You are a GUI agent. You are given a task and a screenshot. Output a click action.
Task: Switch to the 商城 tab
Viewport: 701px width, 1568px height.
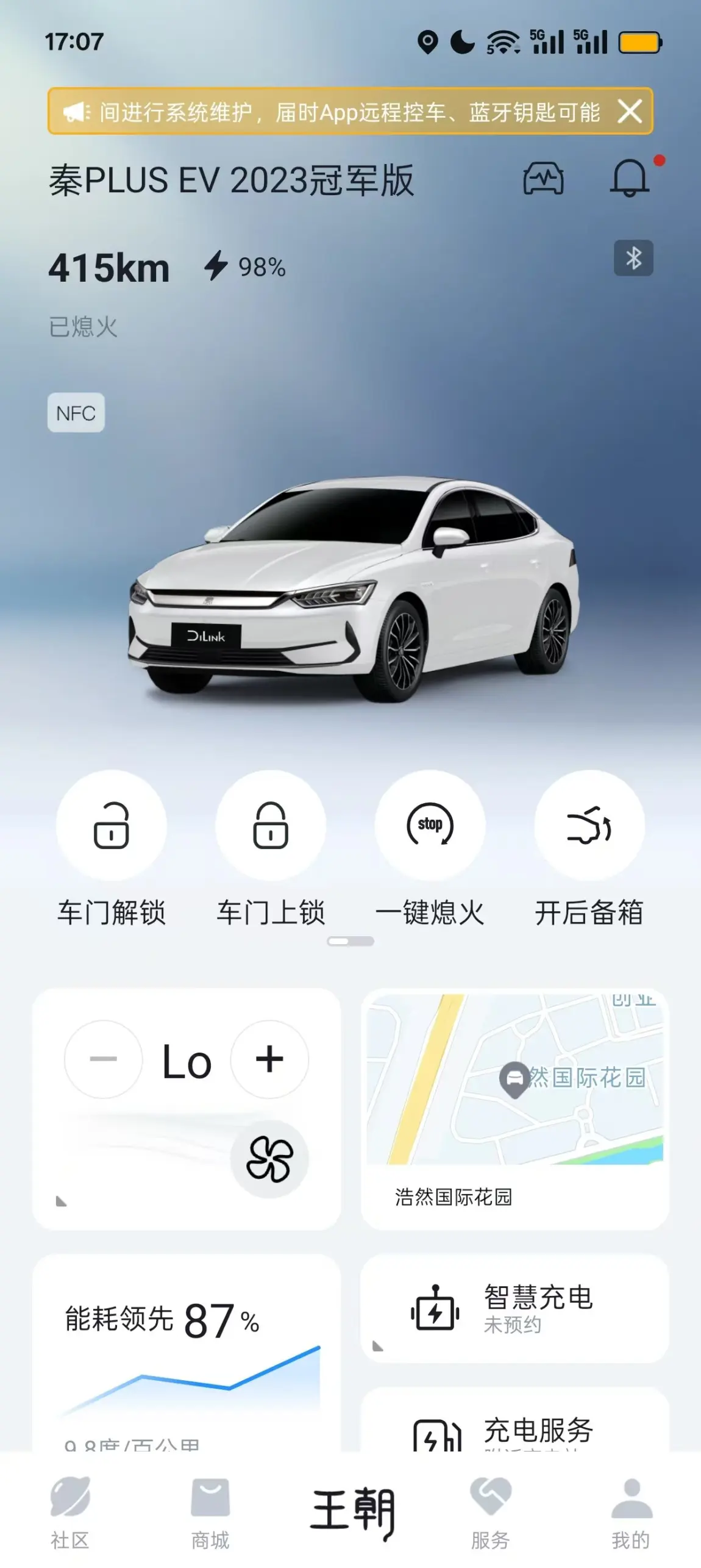210,1513
